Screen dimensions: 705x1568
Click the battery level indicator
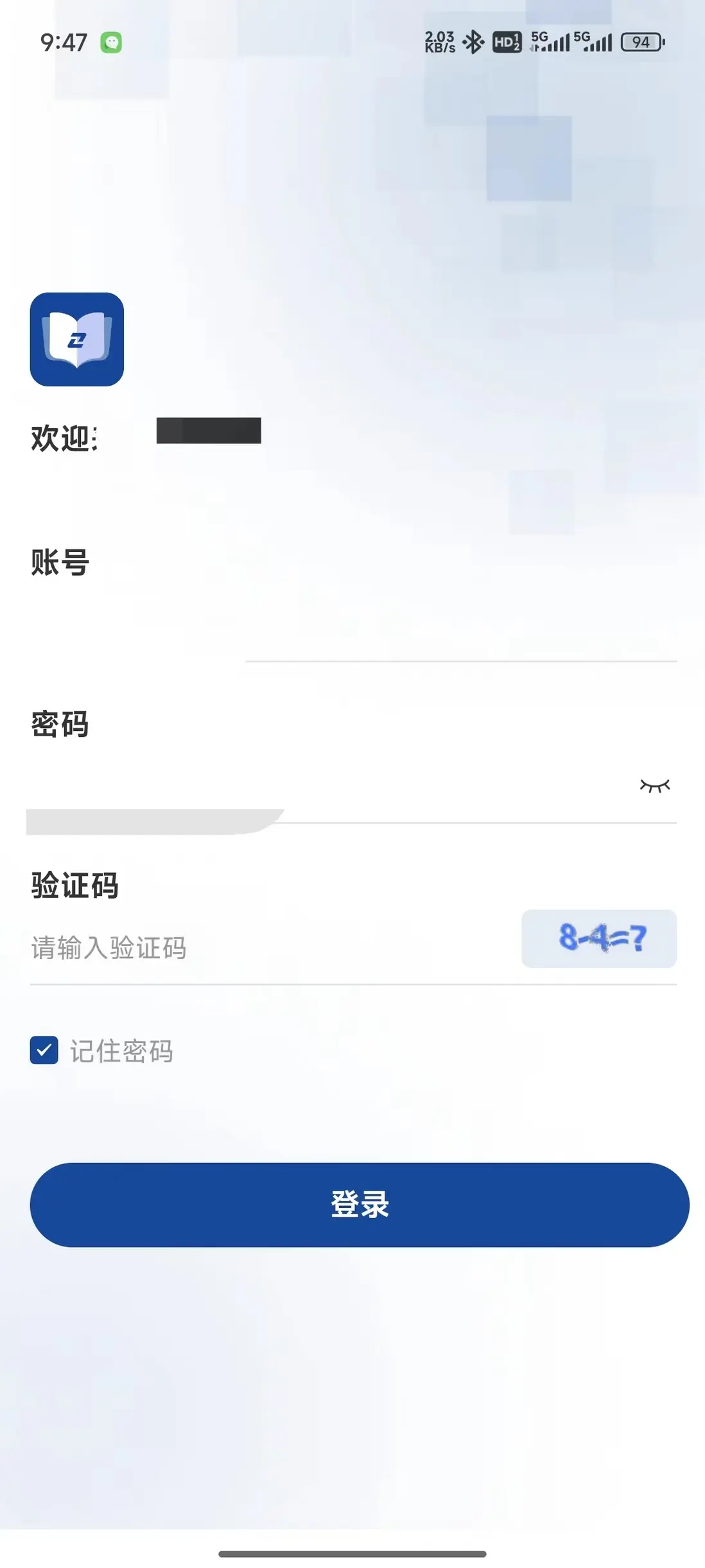click(640, 42)
